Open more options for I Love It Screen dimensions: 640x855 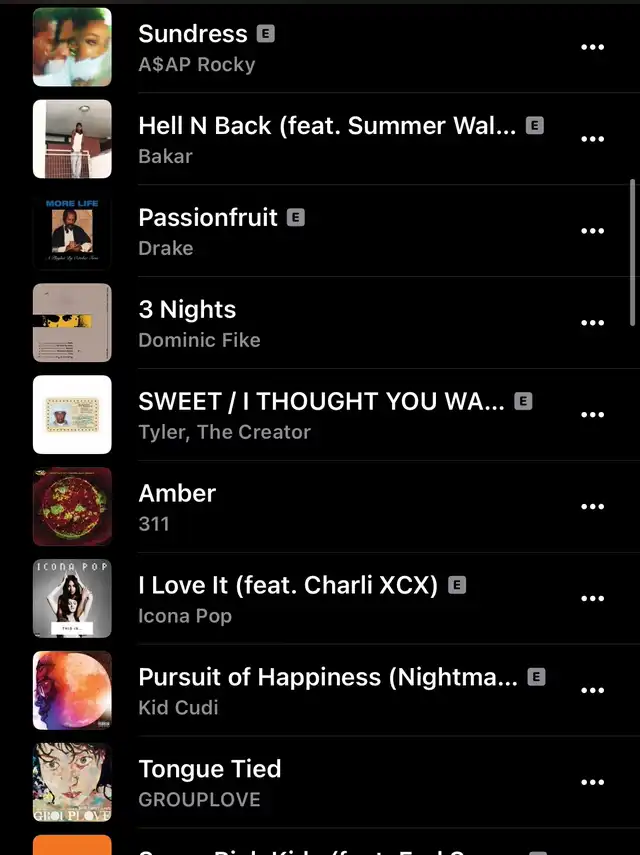[x=593, y=599]
